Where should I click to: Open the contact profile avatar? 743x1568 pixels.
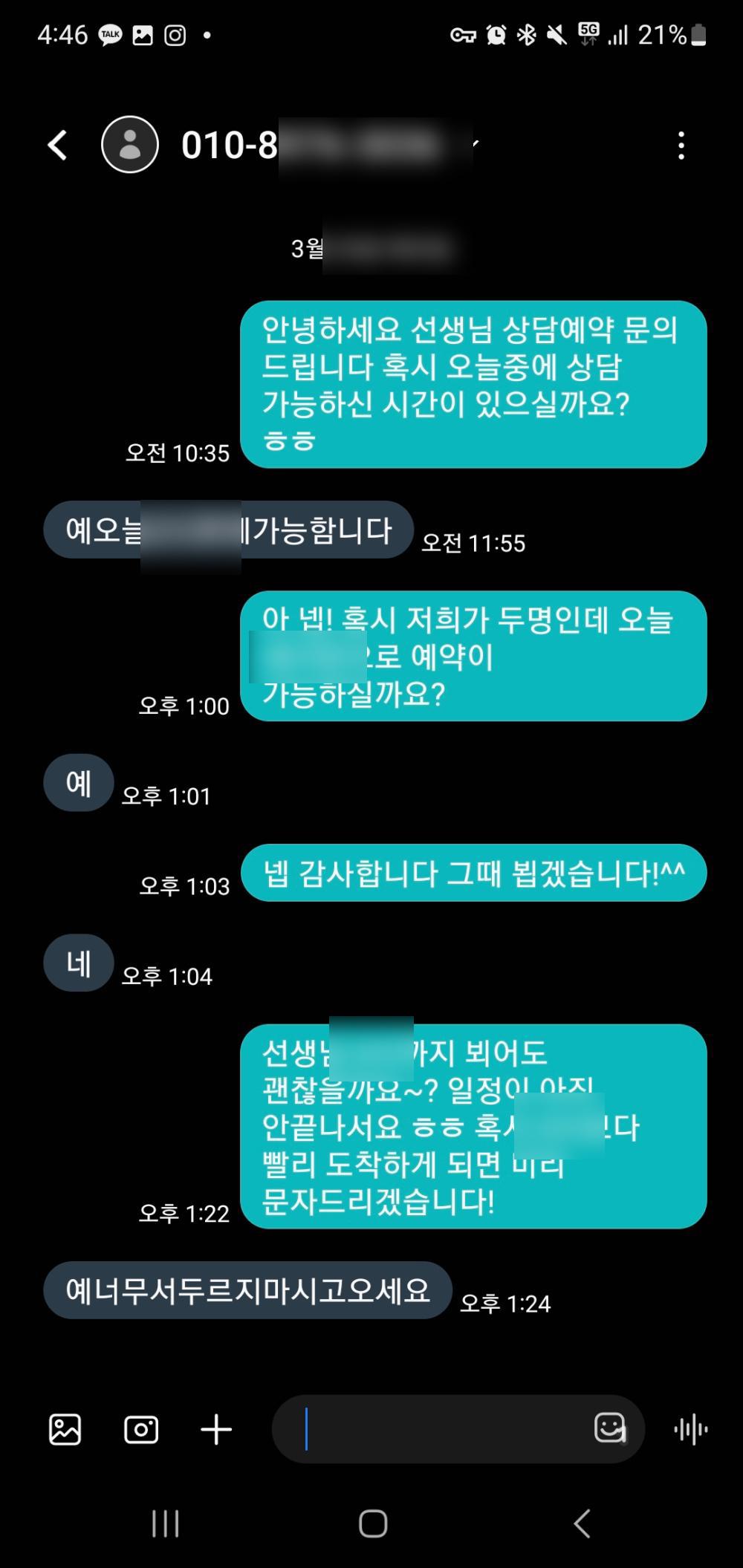[130, 145]
